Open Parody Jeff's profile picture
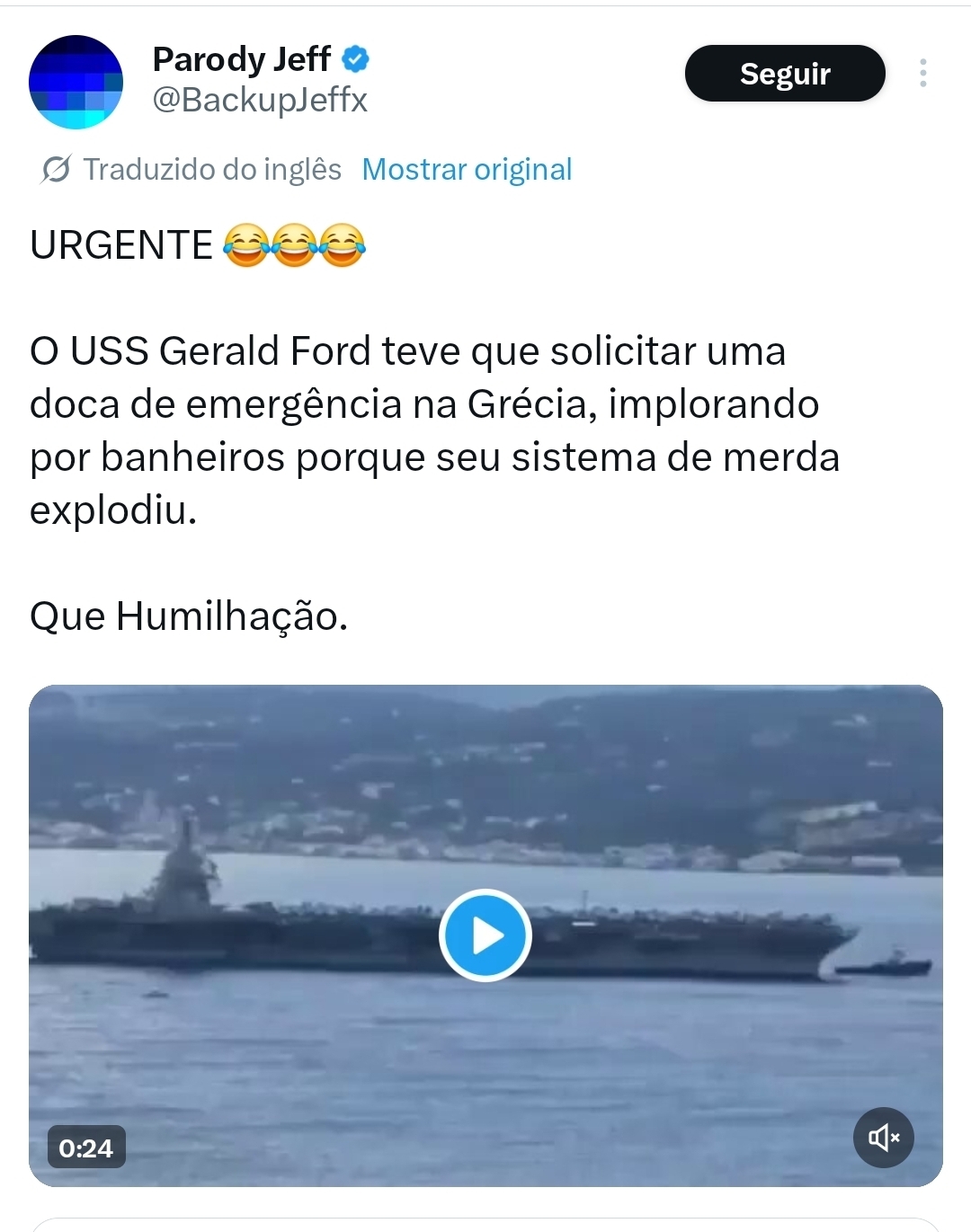Viewport: 971px width, 1232px height. [76, 82]
